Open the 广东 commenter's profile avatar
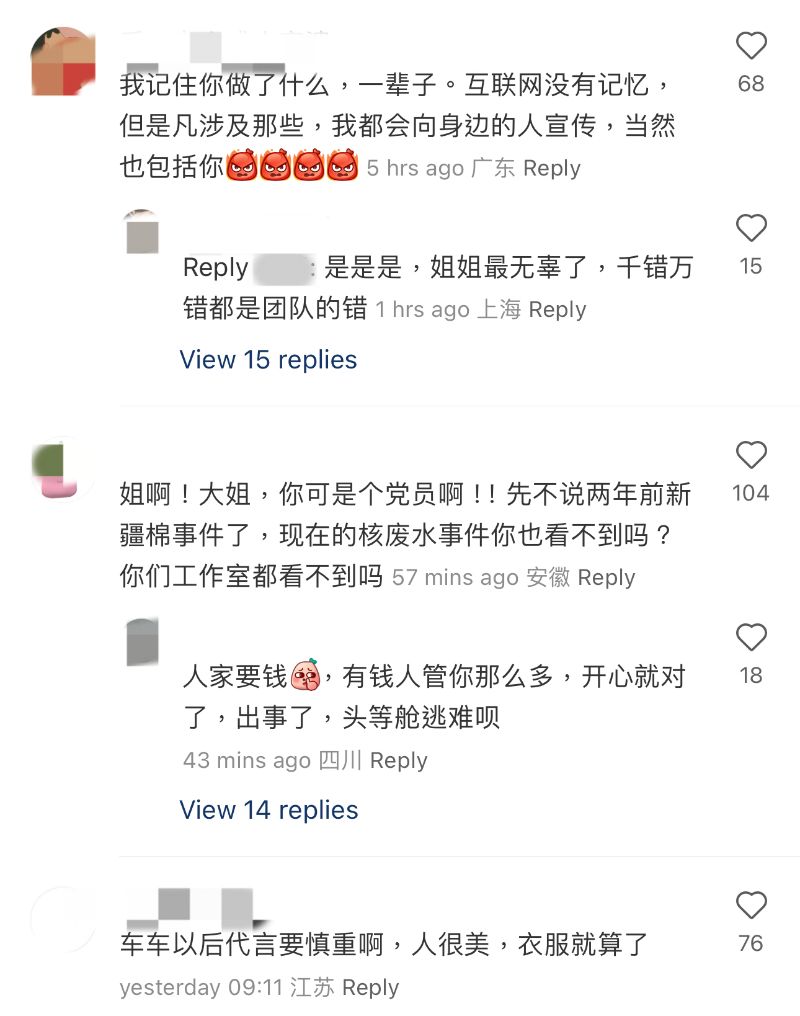Image resolution: width=800 pixels, height=1016 pixels. point(63,62)
